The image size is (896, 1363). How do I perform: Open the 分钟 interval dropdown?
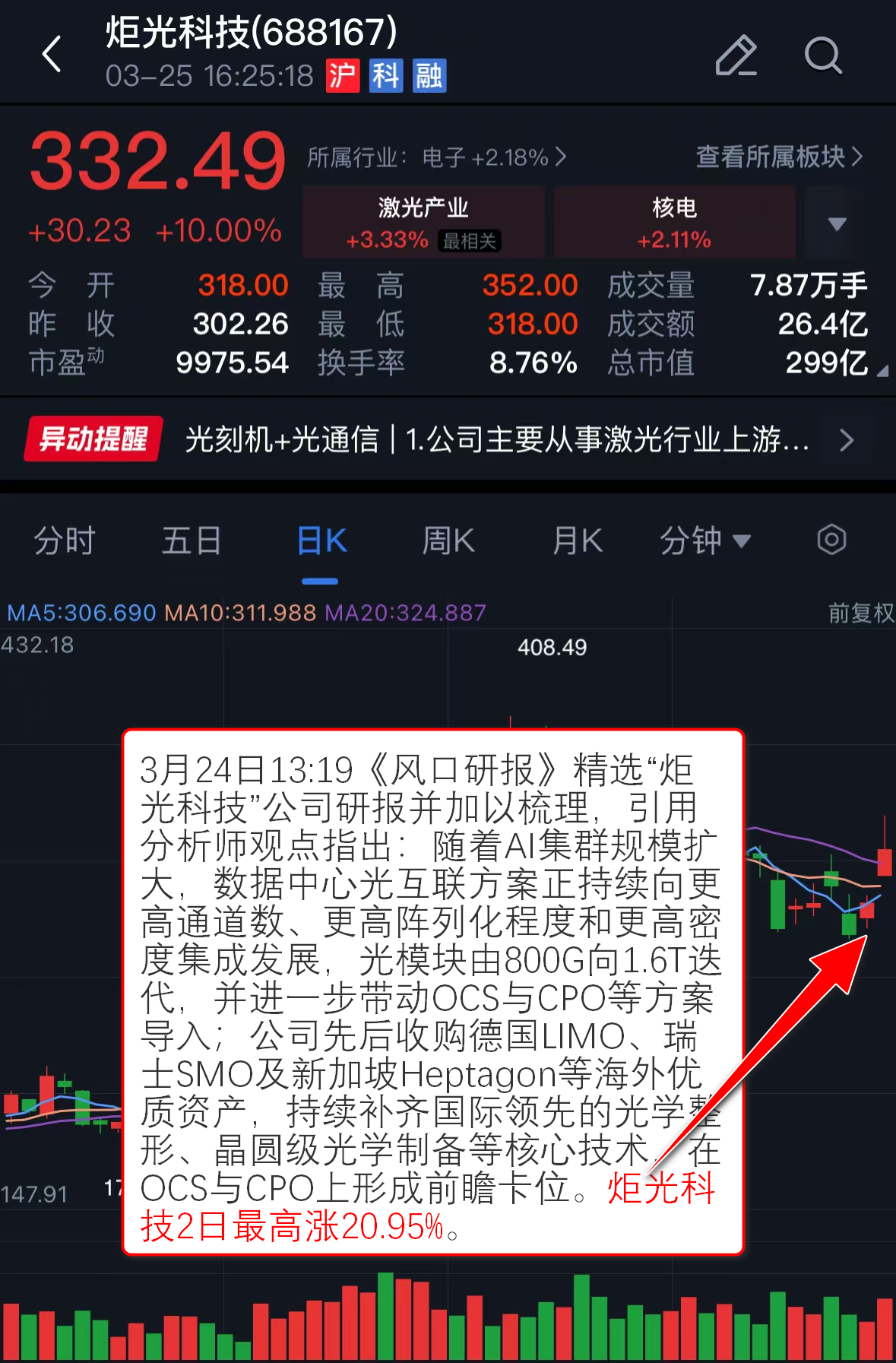tap(704, 541)
